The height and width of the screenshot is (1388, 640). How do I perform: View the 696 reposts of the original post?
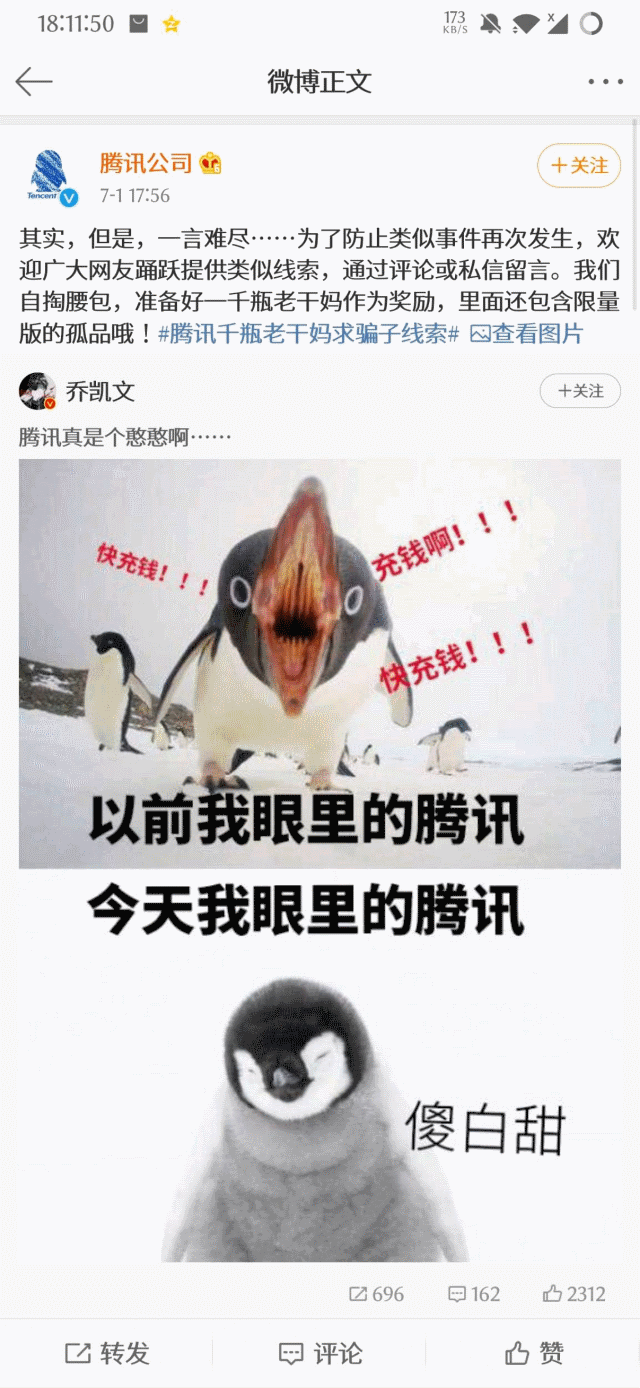376,1294
